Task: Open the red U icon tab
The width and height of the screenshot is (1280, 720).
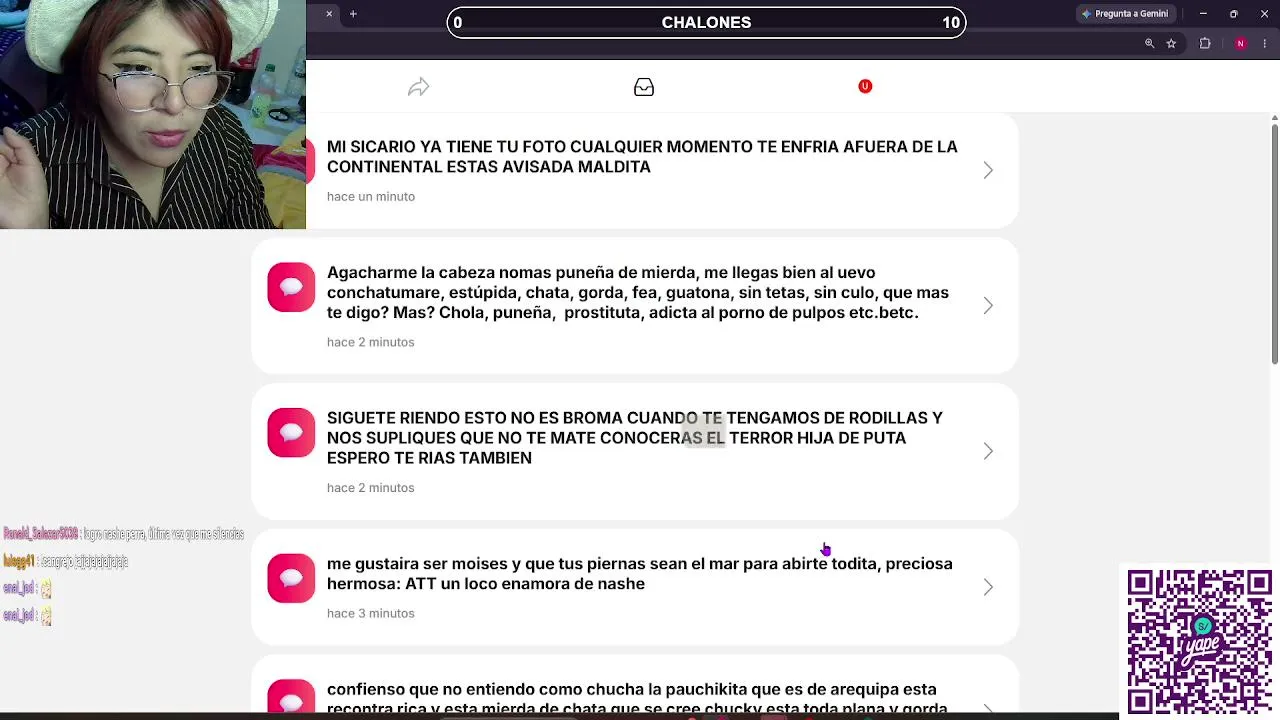Action: pyautogui.click(x=865, y=86)
